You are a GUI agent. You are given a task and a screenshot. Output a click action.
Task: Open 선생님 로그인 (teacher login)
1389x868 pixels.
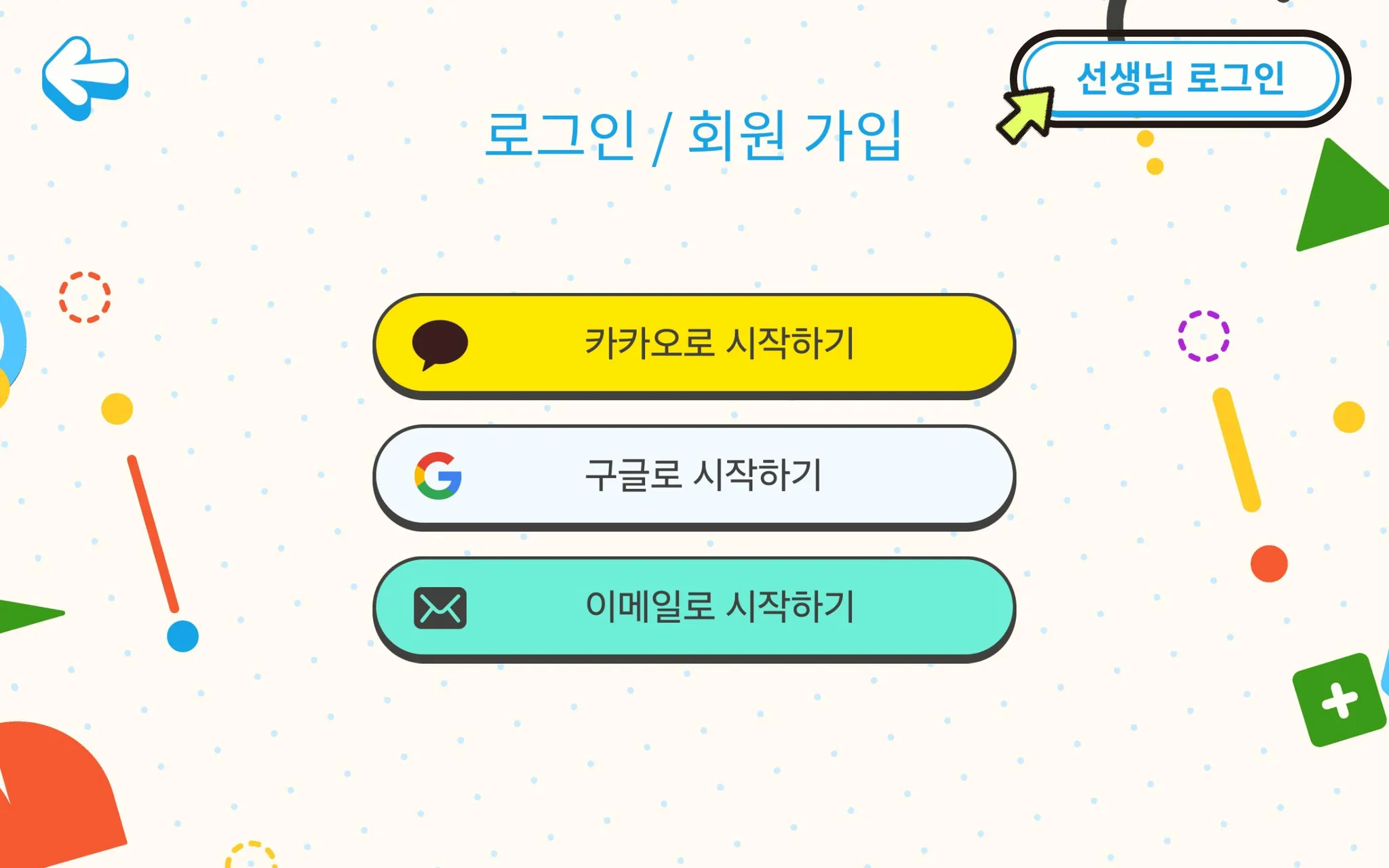[x=1180, y=78]
